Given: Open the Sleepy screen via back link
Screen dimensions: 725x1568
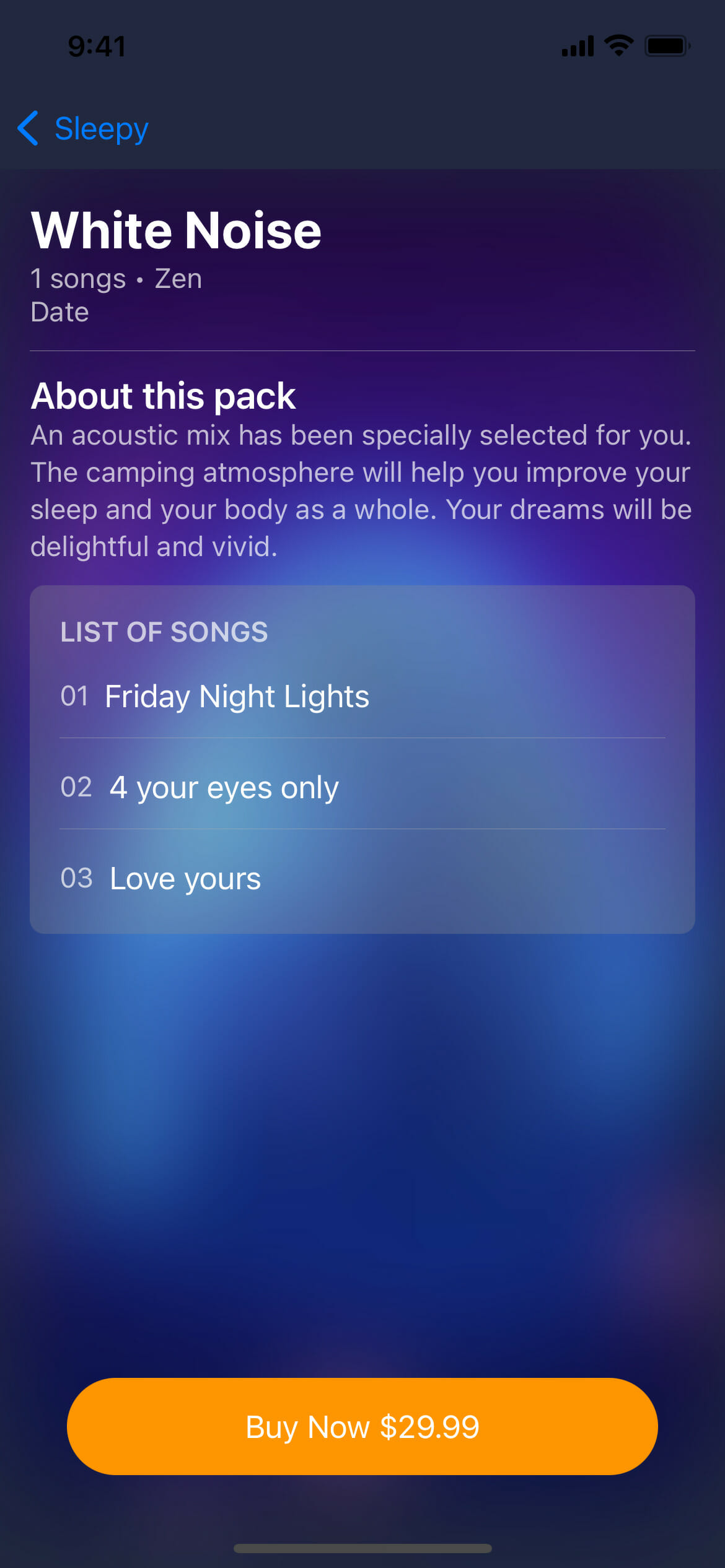Looking at the screenshot, I should [x=100, y=128].
